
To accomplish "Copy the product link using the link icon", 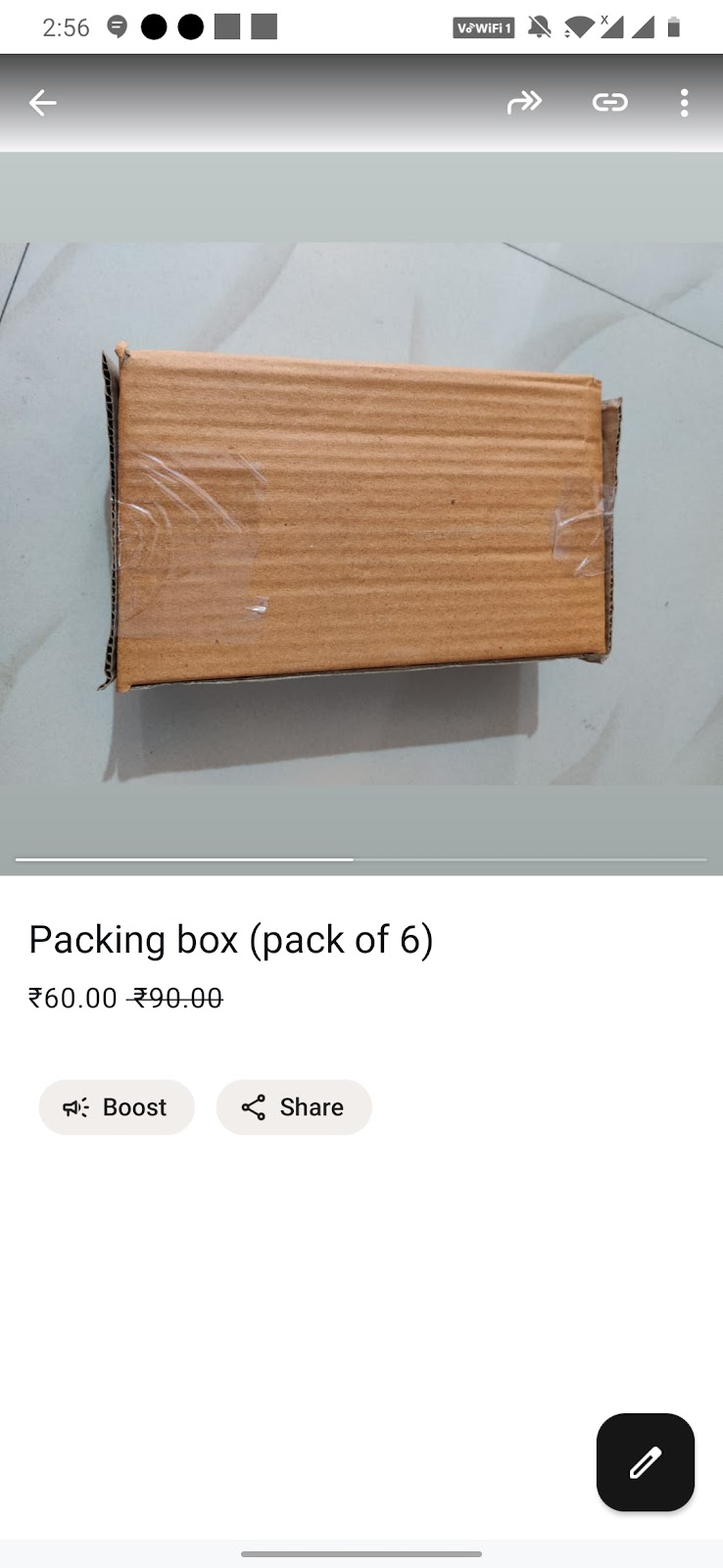I will (x=609, y=102).
